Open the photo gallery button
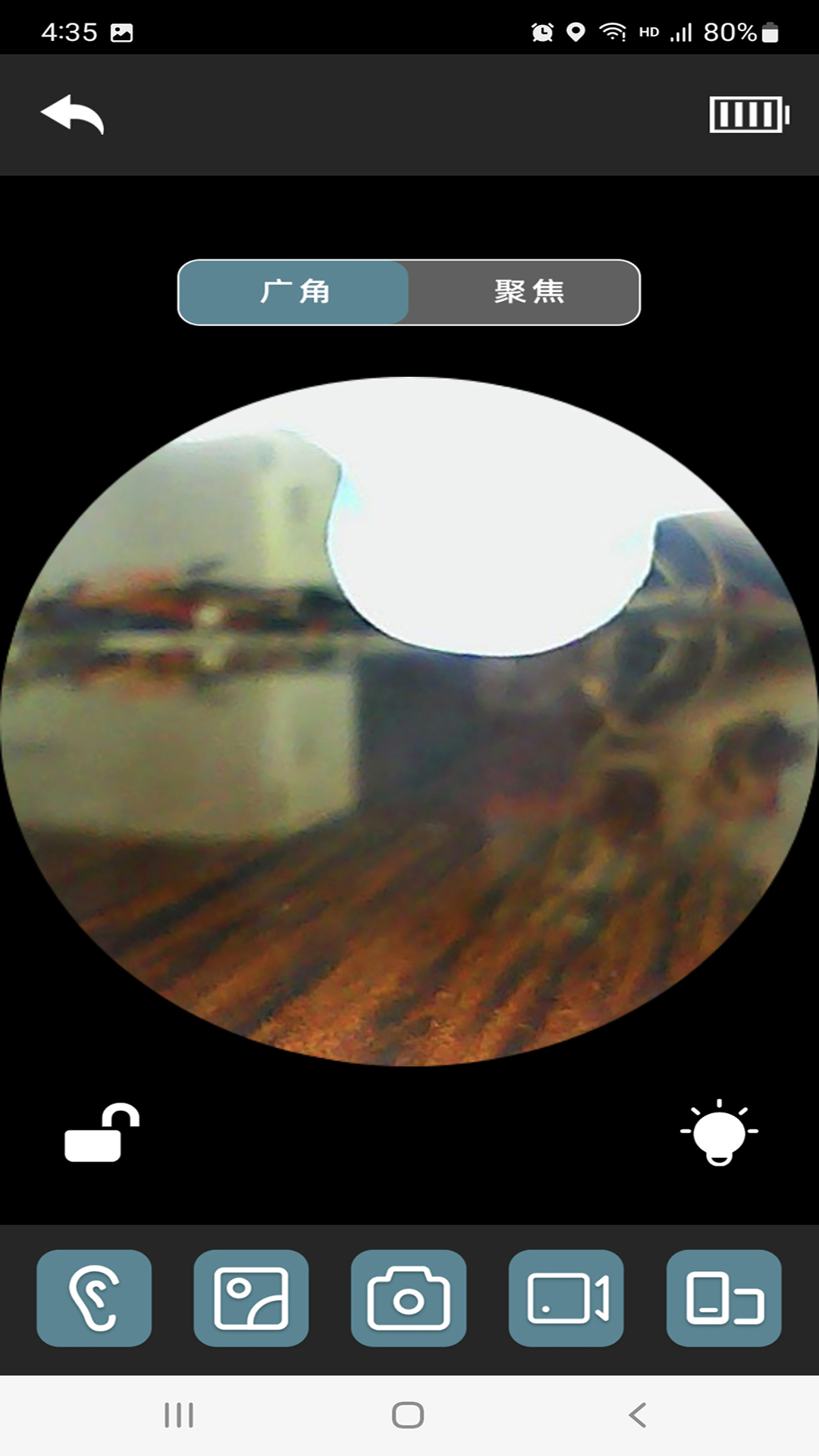 [x=251, y=1298]
